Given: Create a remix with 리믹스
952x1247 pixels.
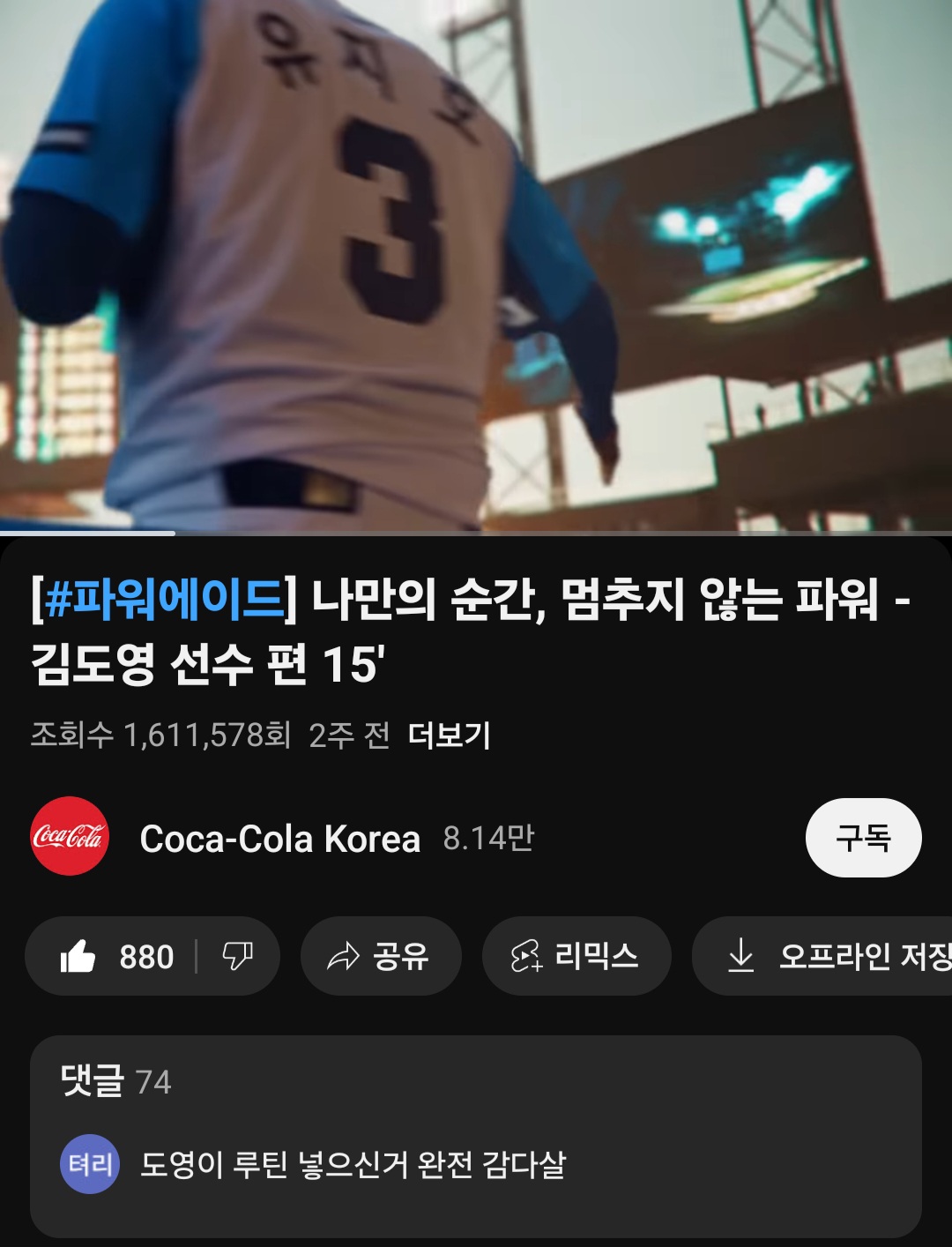Looking at the screenshot, I should 576,957.
